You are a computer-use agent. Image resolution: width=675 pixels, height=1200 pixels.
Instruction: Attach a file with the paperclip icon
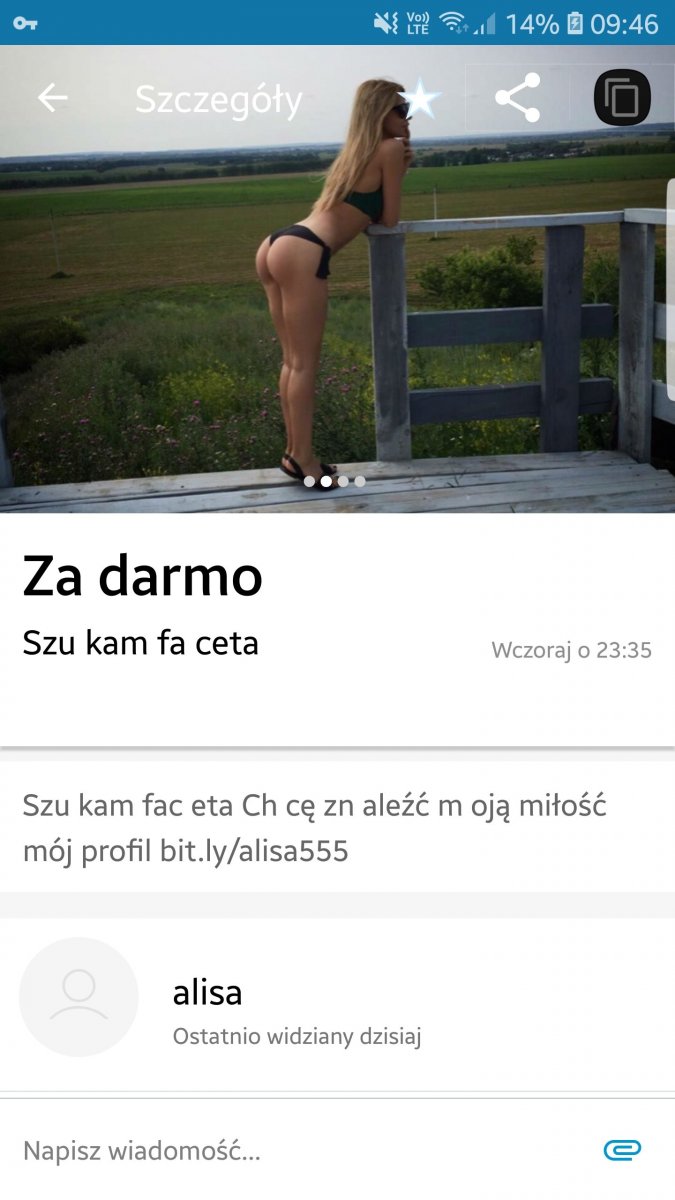(x=622, y=1150)
